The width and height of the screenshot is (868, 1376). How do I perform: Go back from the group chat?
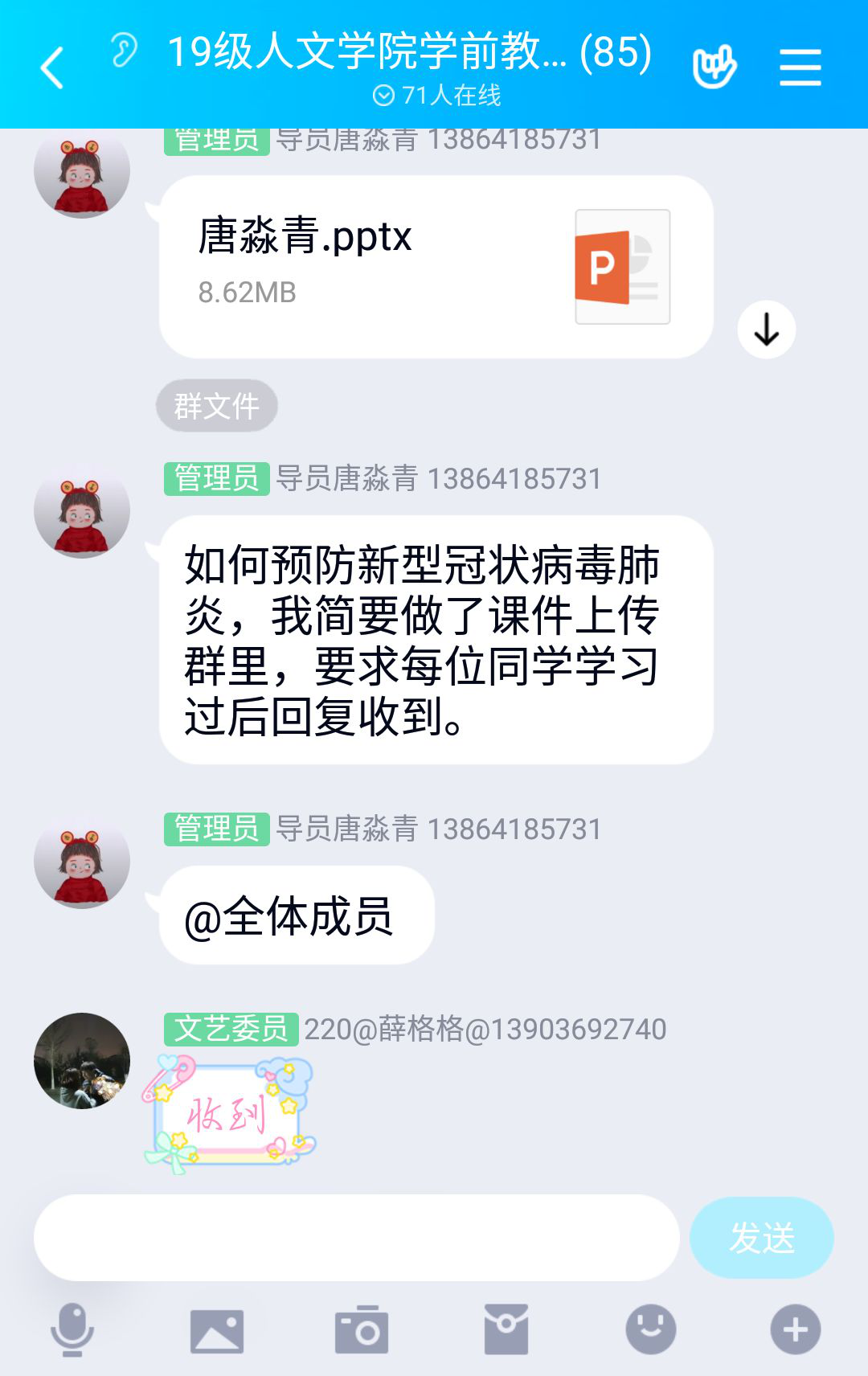pos(52,68)
